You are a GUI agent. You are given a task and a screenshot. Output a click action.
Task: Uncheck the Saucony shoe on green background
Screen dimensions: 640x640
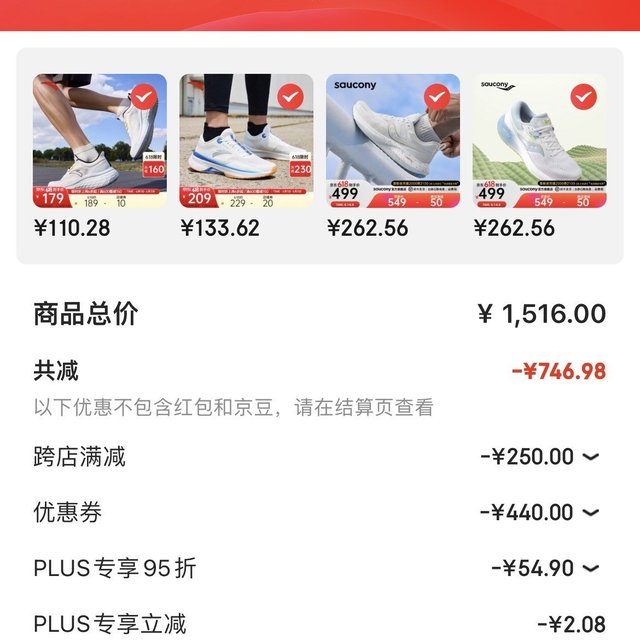pos(583,97)
